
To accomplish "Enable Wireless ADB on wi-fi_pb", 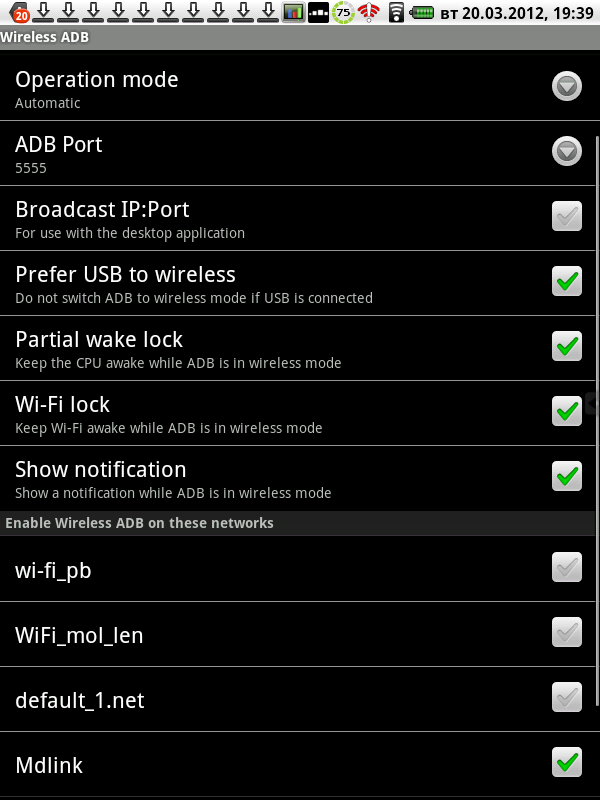I will [x=567, y=568].
